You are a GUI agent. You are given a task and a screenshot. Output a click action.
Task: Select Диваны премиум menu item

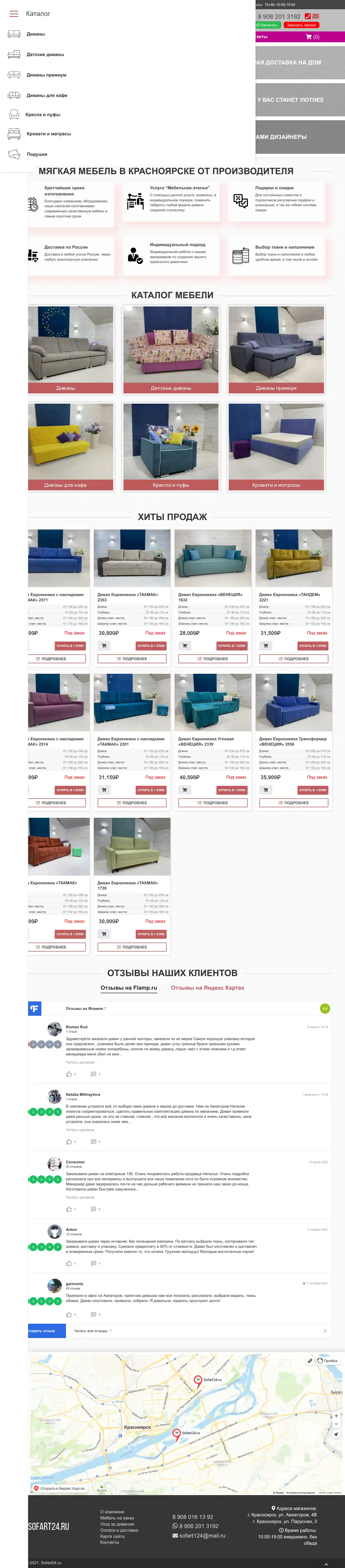[x=46, y=75]
